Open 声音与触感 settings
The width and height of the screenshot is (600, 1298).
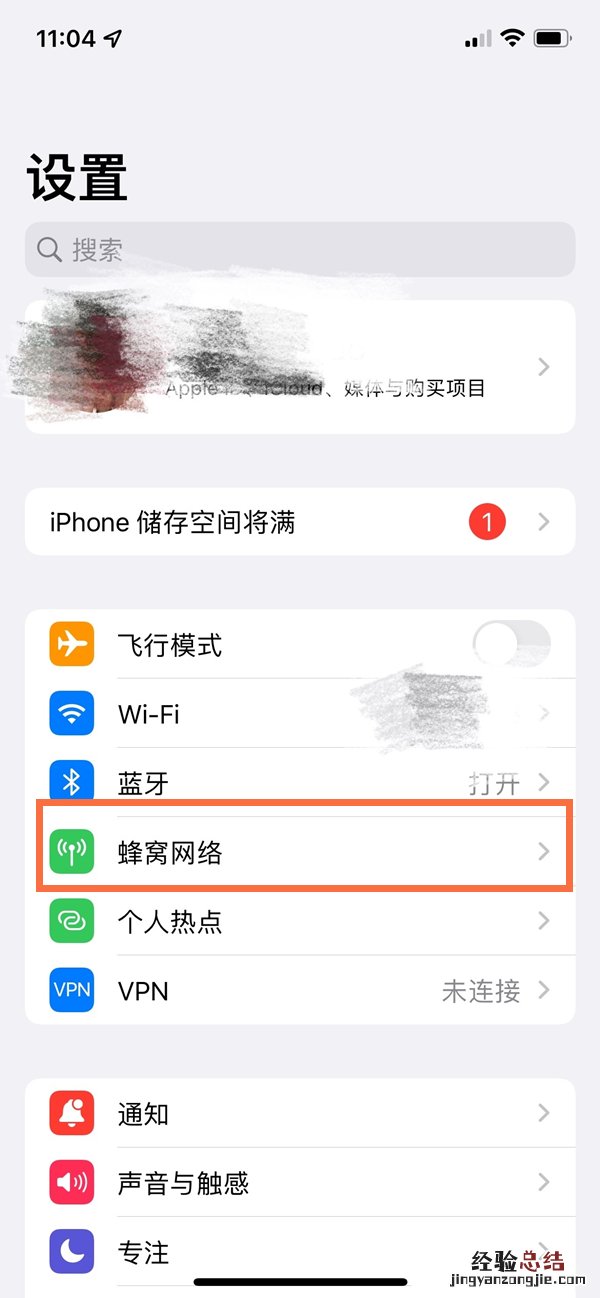click(300, 1183)
